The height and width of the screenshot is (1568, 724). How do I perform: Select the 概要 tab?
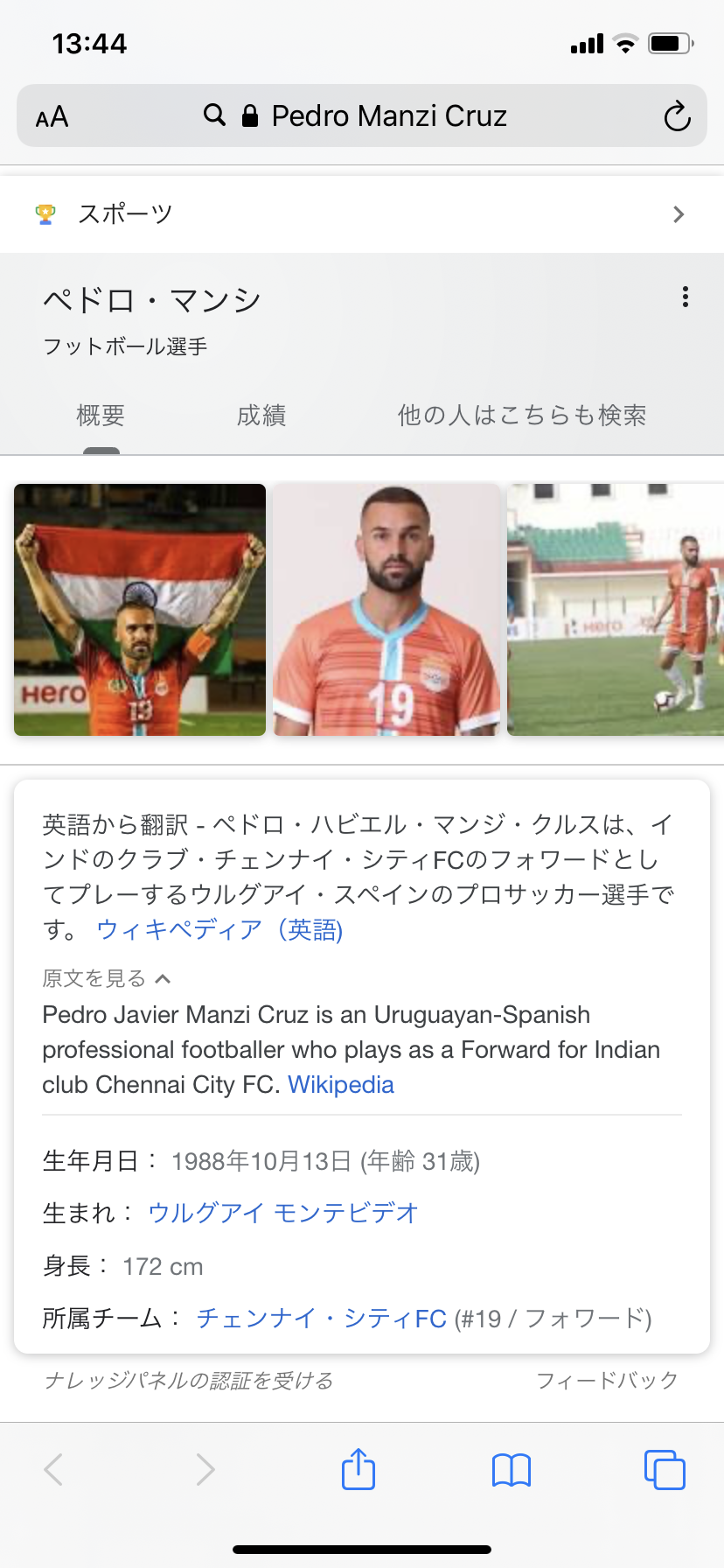tap(101, 415)
